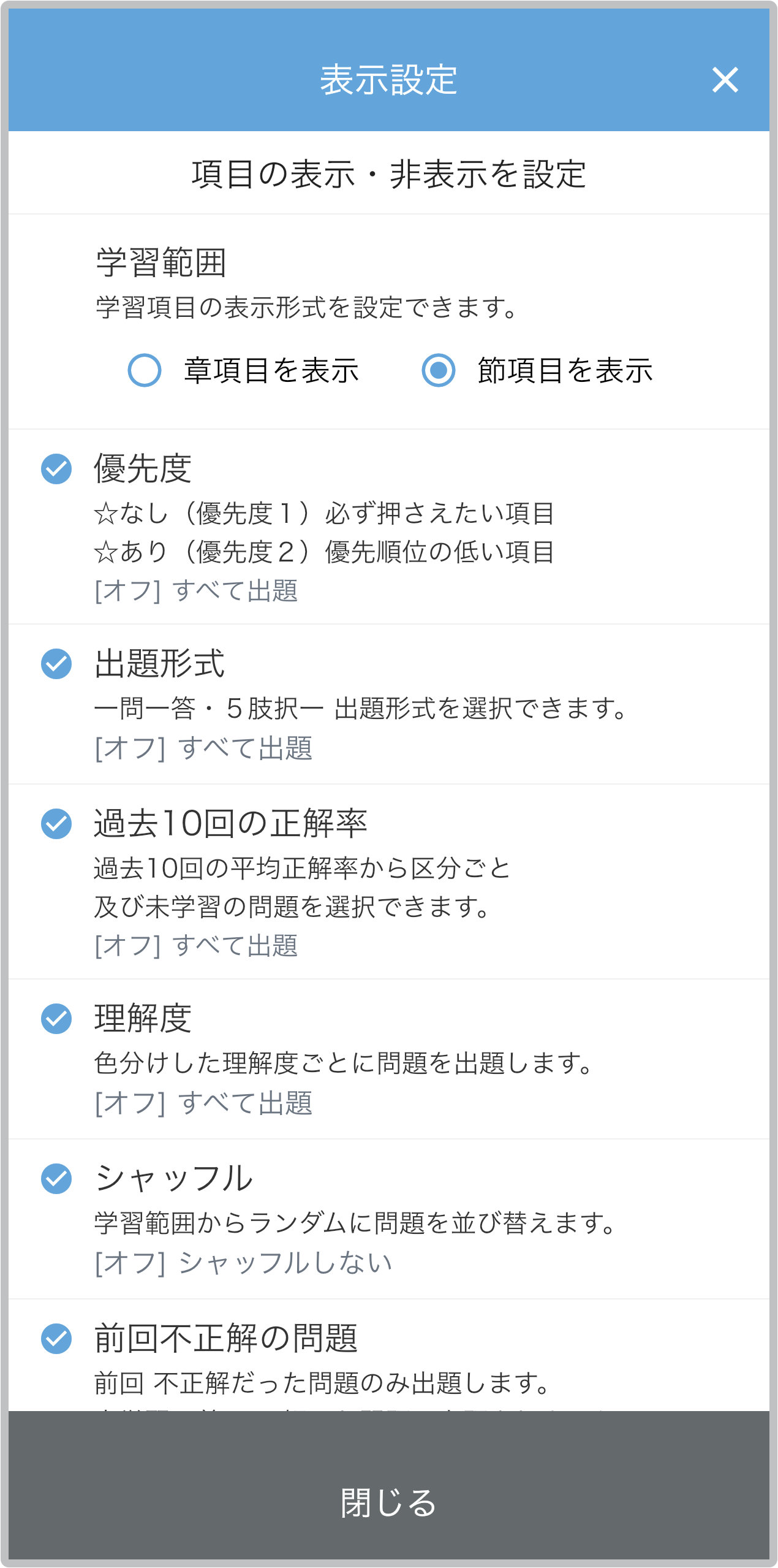Toggle the シャッフル checkbox
Viewport: 778px width, 1568px height.
(56, 1178)
